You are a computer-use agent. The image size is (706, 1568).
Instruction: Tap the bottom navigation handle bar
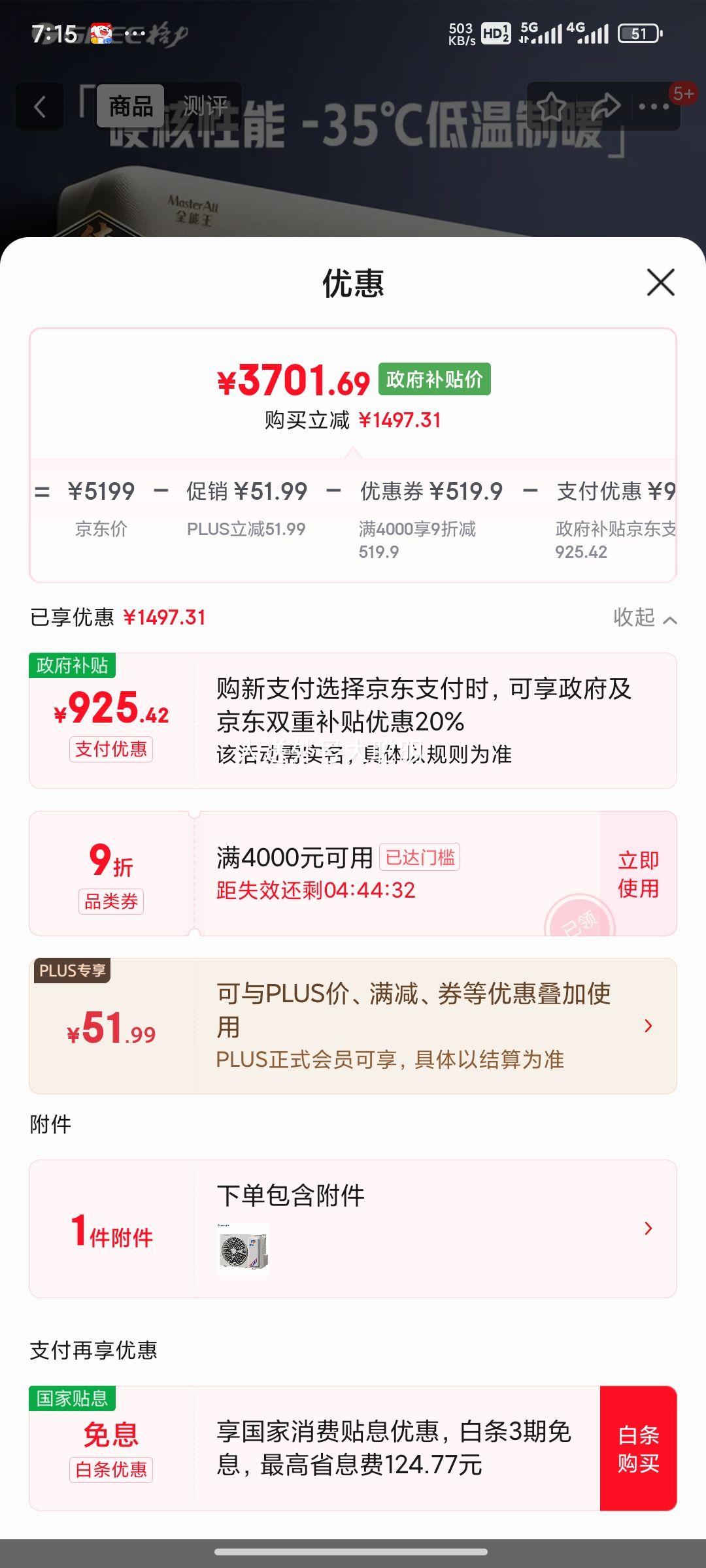coord(353,1551)
